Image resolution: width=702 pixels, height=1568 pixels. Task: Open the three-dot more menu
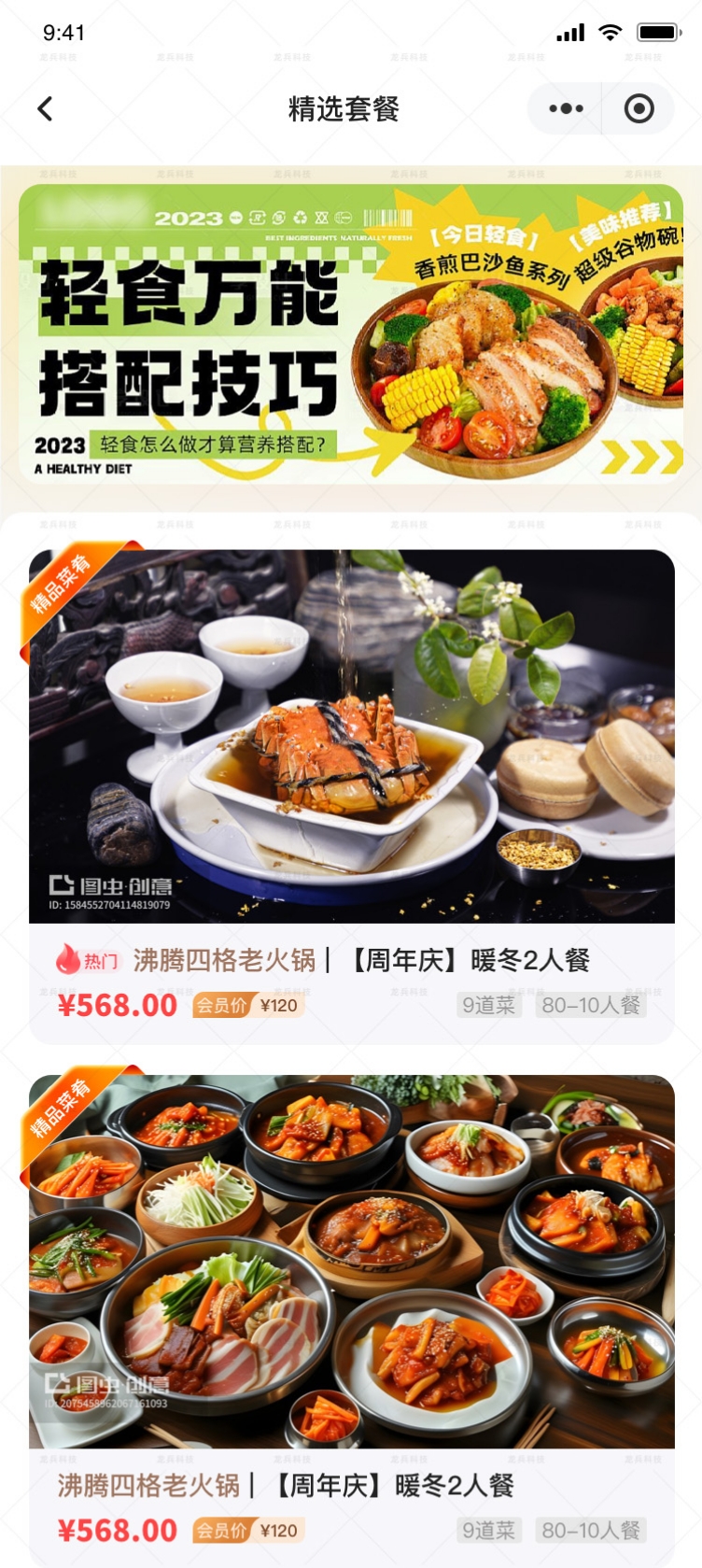pos(566,109)
